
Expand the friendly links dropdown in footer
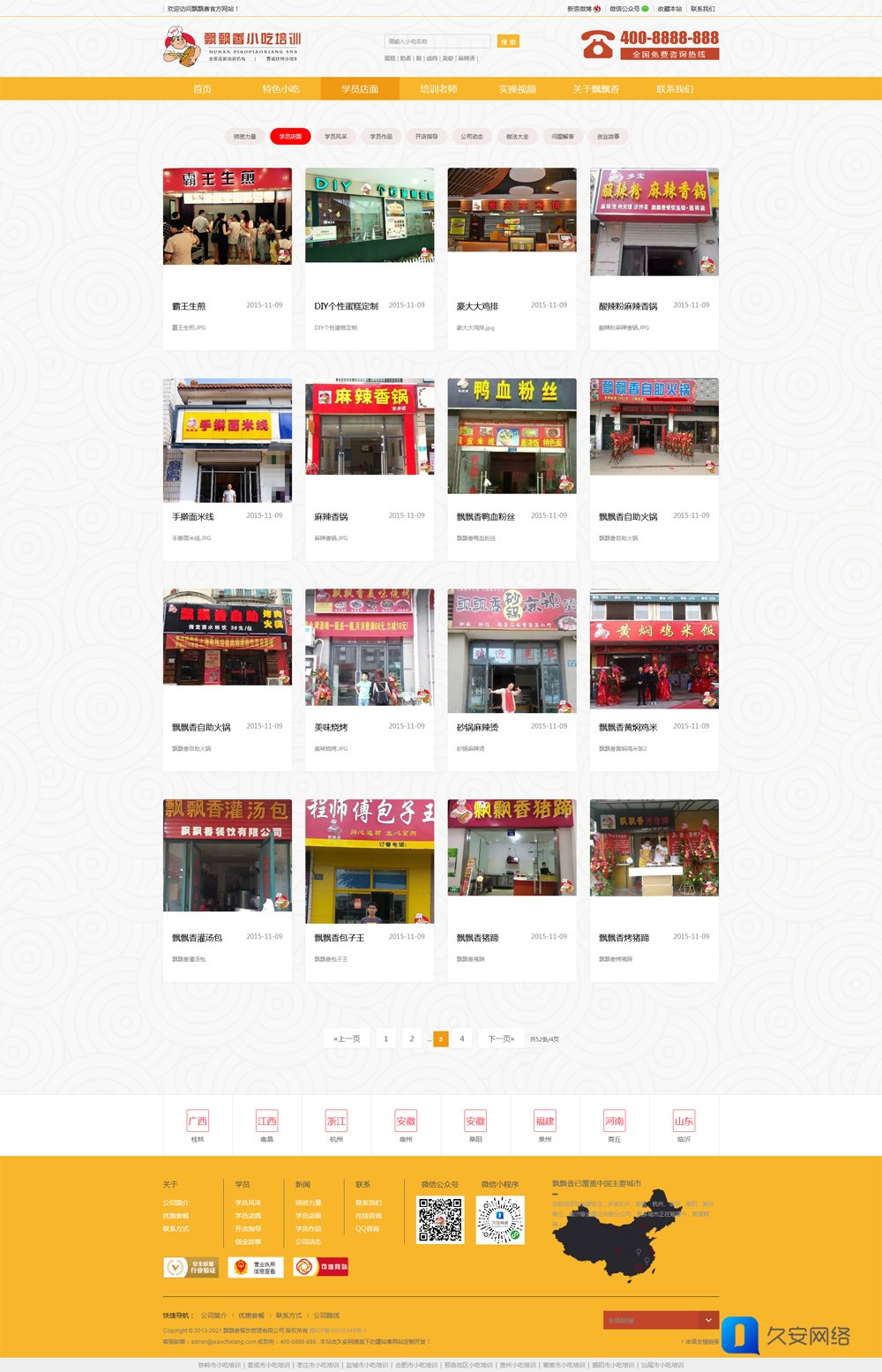tap(708, 1320)
